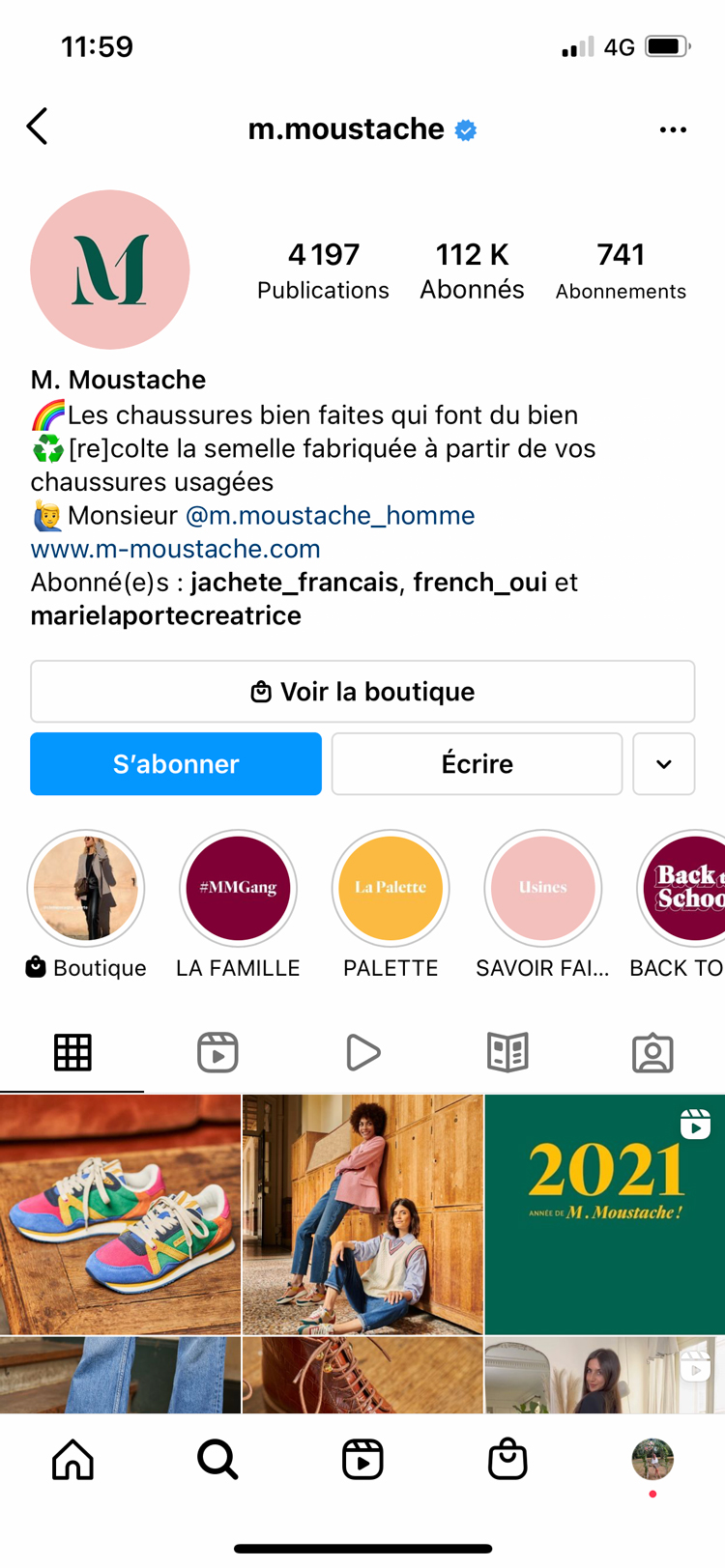Open the three-dot overflow menu
725x1568 pixels.
pos(673,129)
